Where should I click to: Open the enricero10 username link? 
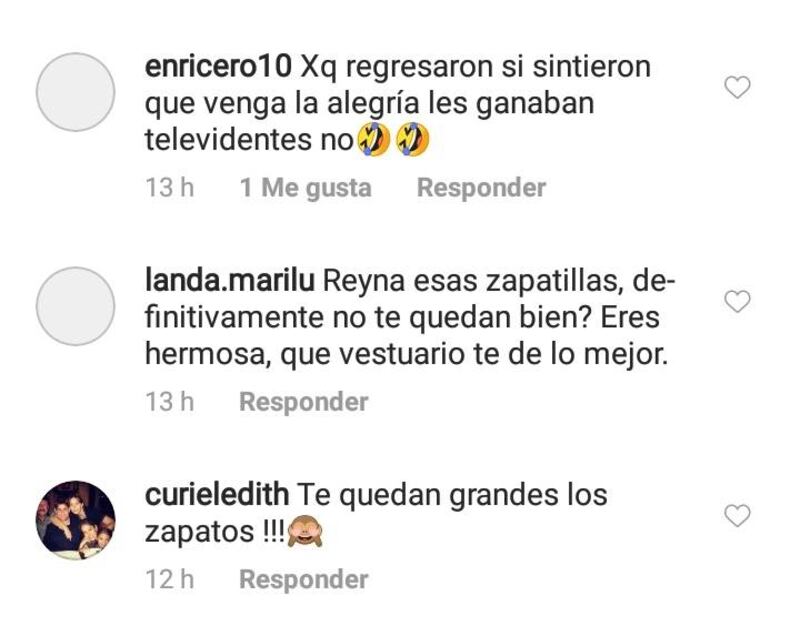(x=219, y=67)
